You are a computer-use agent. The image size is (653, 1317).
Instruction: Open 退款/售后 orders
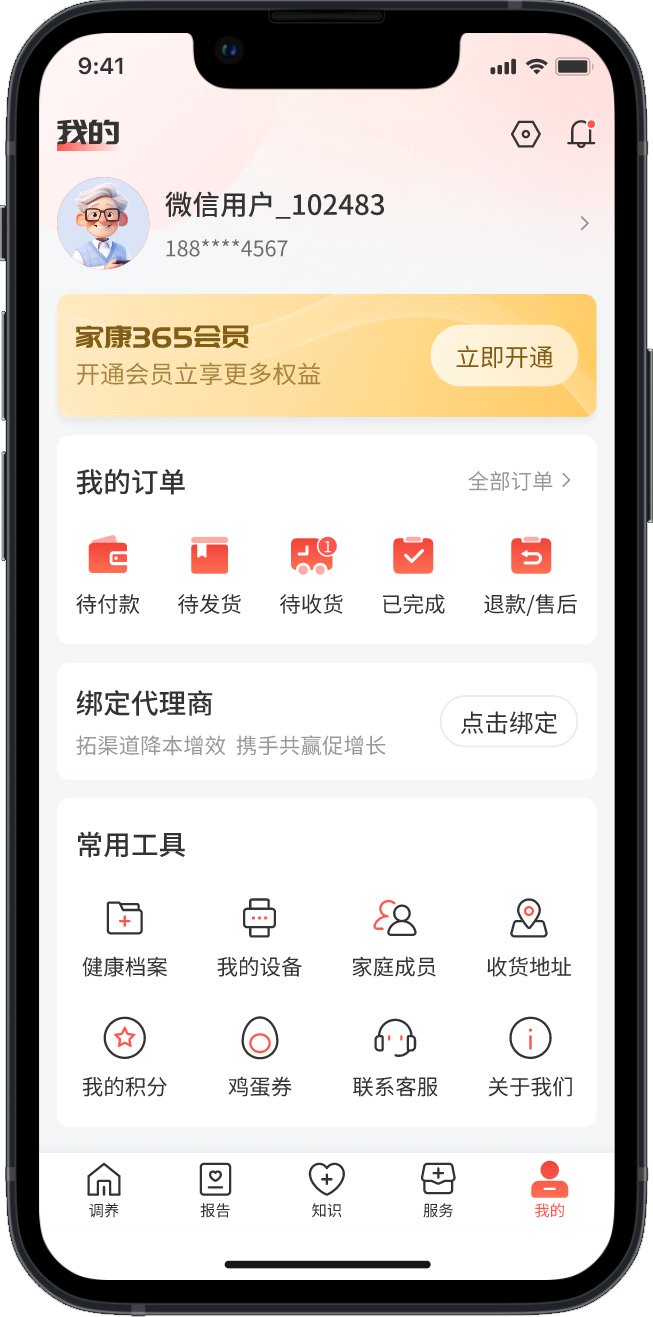click(530, 575)
